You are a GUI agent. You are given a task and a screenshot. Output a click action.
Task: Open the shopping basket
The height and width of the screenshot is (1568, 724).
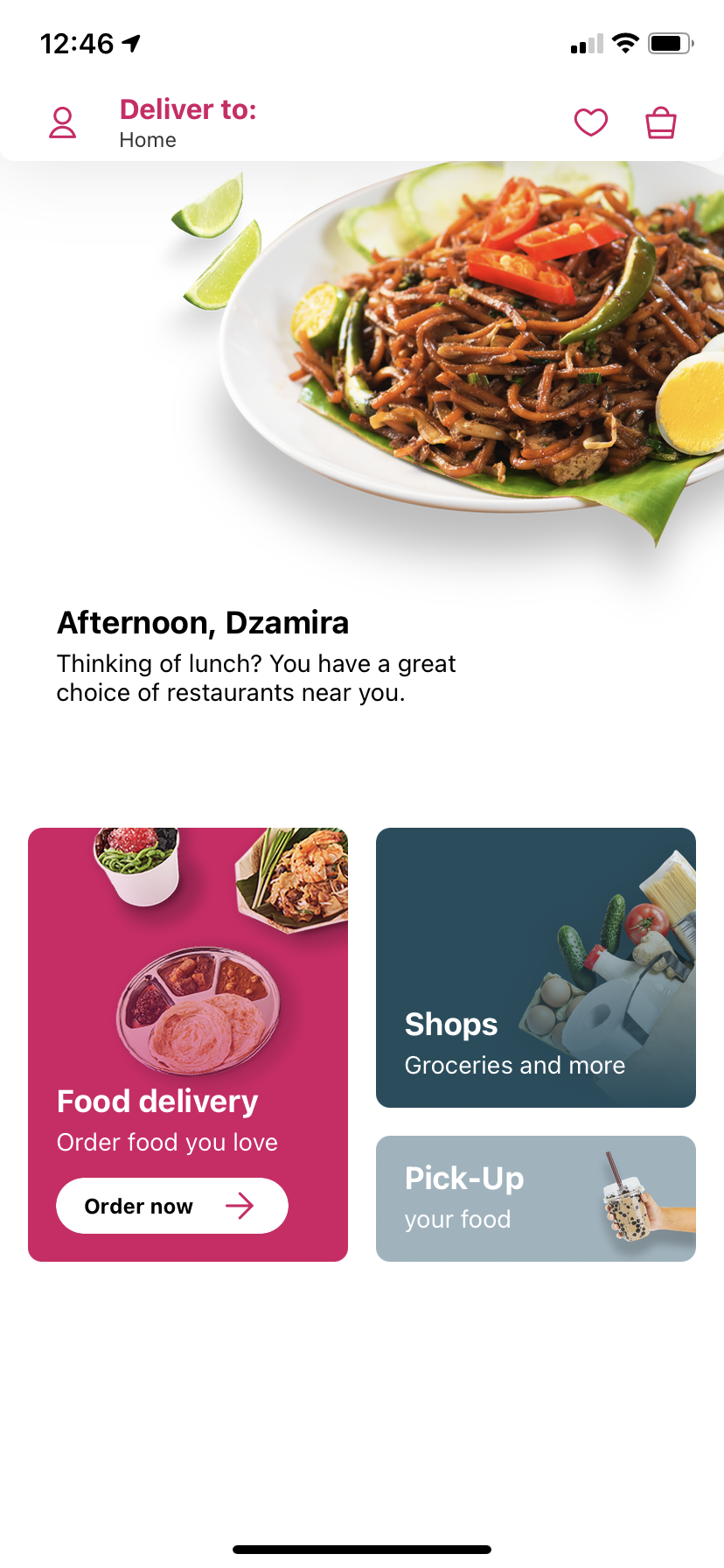[661, 122]
